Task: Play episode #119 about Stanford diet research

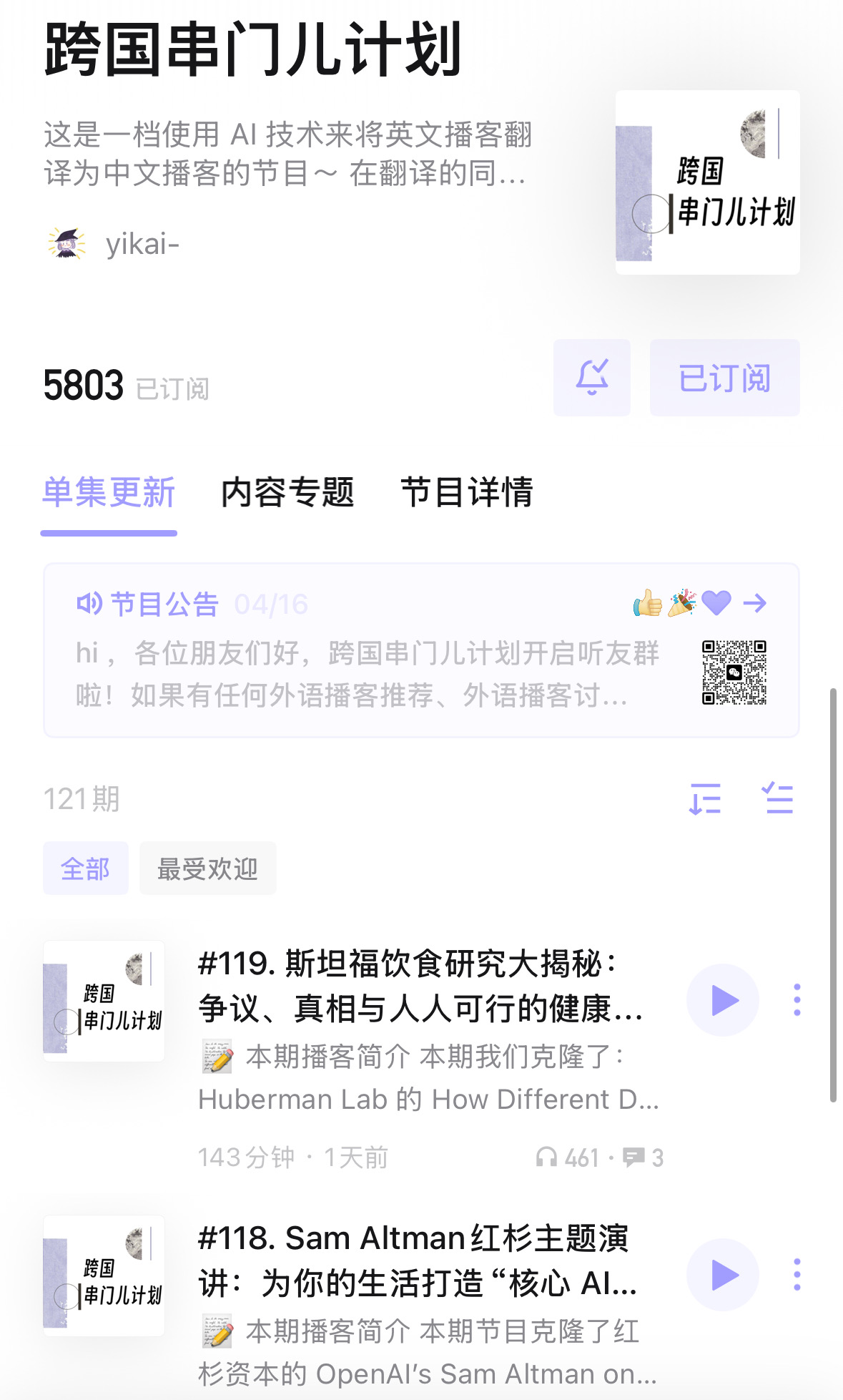Action: (723, 1000)
